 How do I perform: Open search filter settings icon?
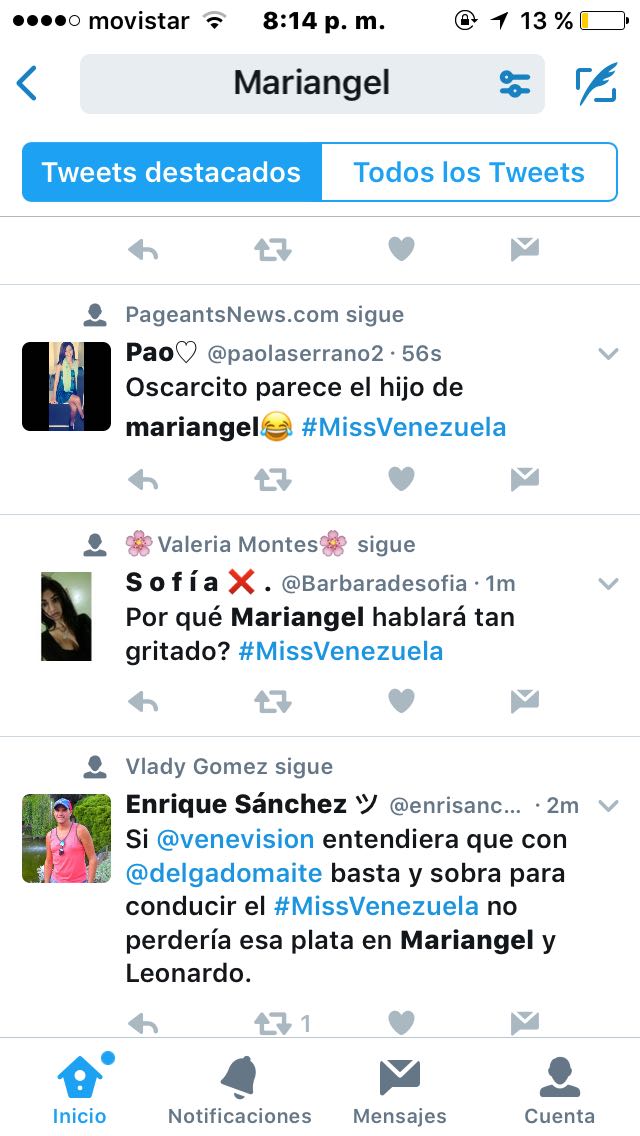point(515,84)
